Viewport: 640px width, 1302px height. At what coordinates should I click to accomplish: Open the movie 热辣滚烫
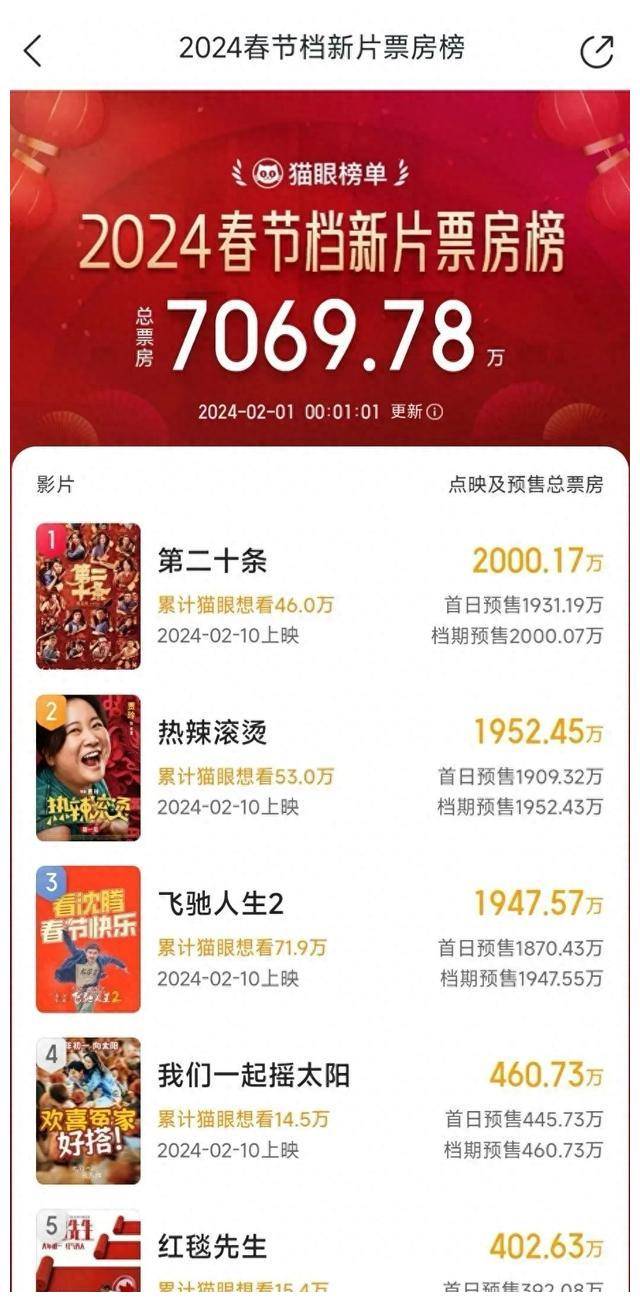point(212,733)
